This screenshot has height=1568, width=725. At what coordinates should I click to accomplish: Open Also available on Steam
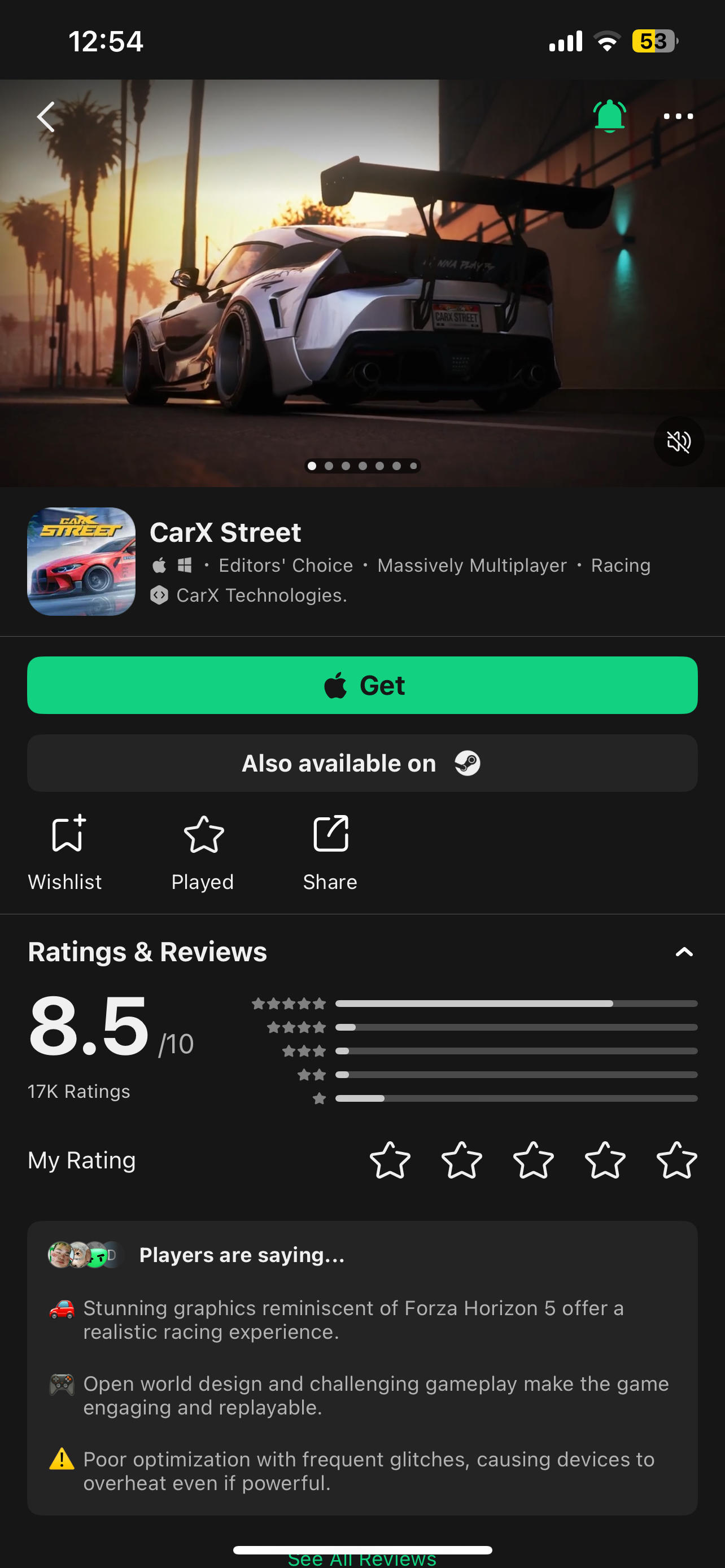[x=362, y=763]
